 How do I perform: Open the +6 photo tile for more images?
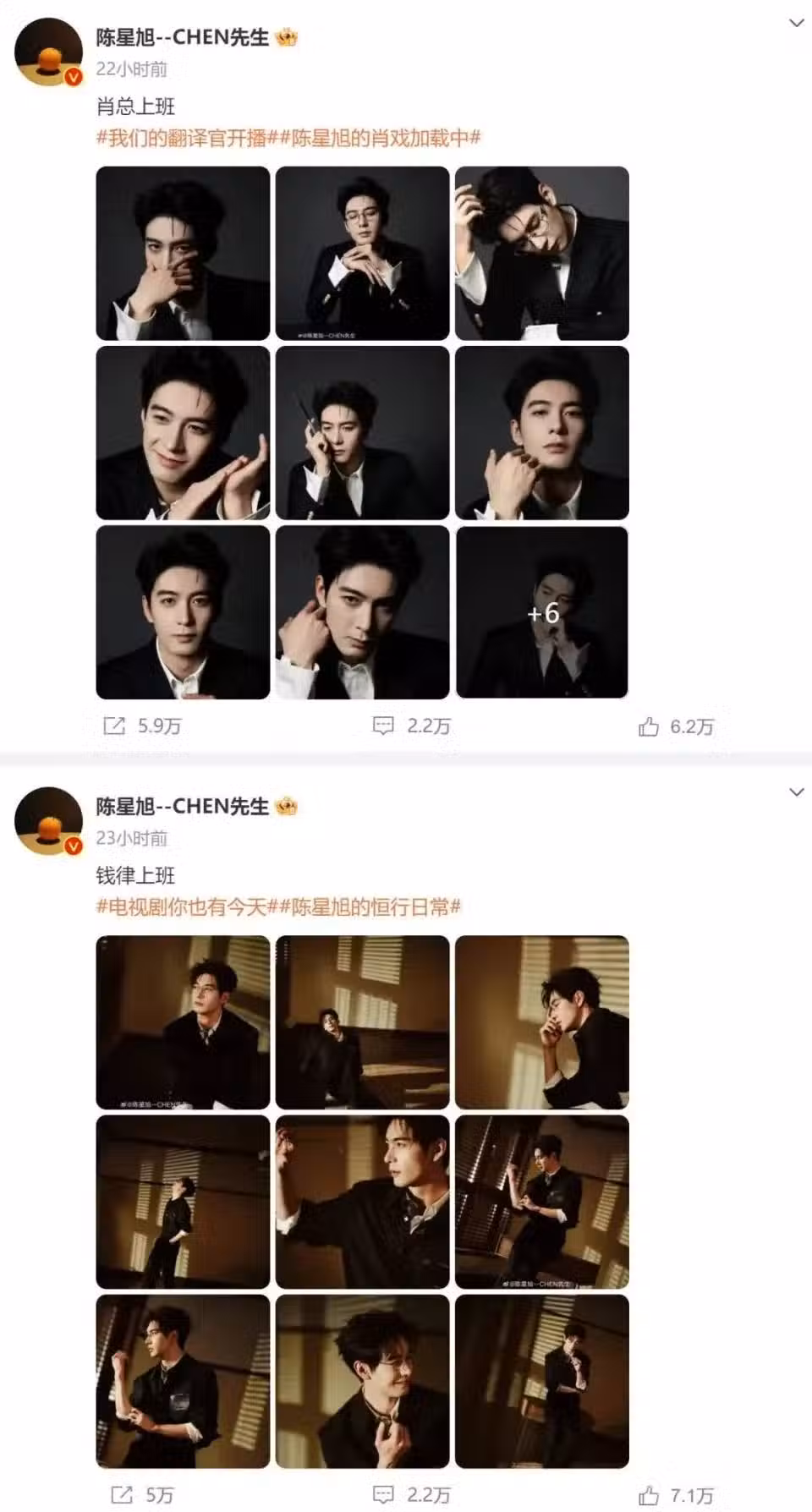click(x=542, y=612)
